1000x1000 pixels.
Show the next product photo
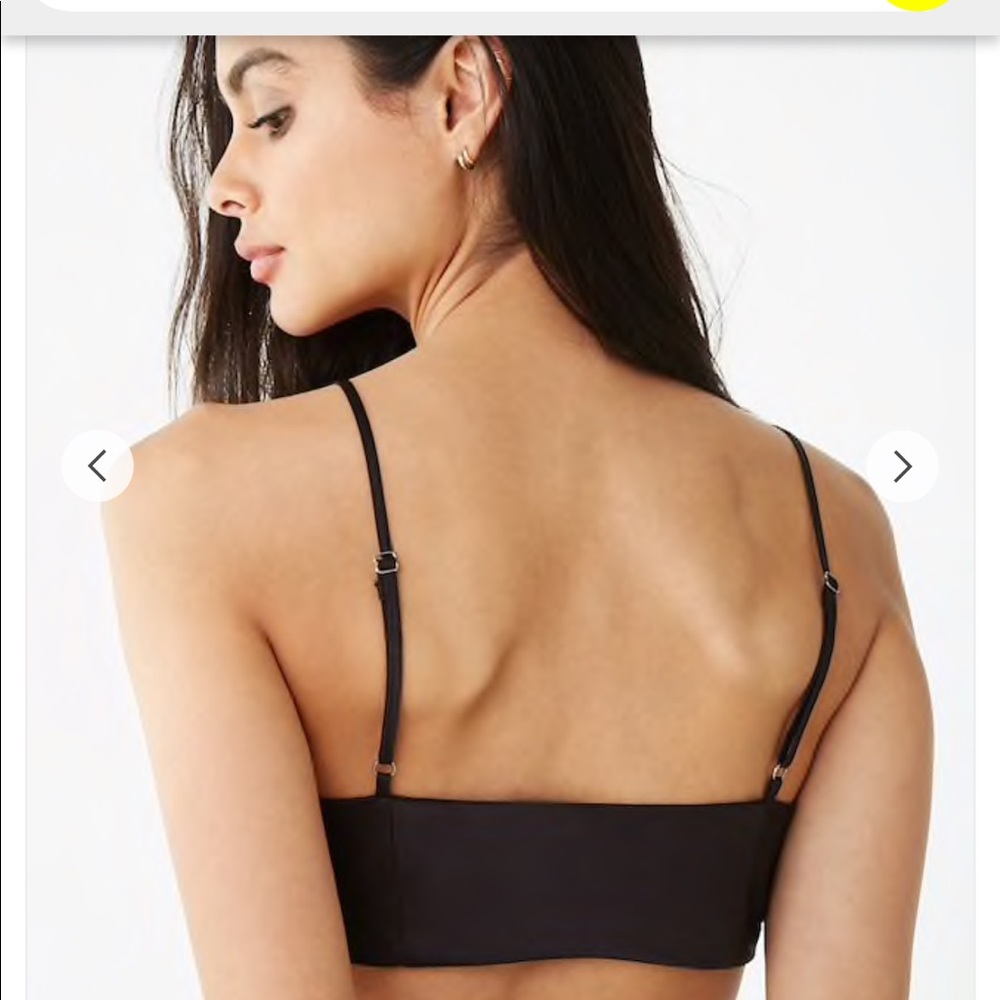click(x=902, y=466)
